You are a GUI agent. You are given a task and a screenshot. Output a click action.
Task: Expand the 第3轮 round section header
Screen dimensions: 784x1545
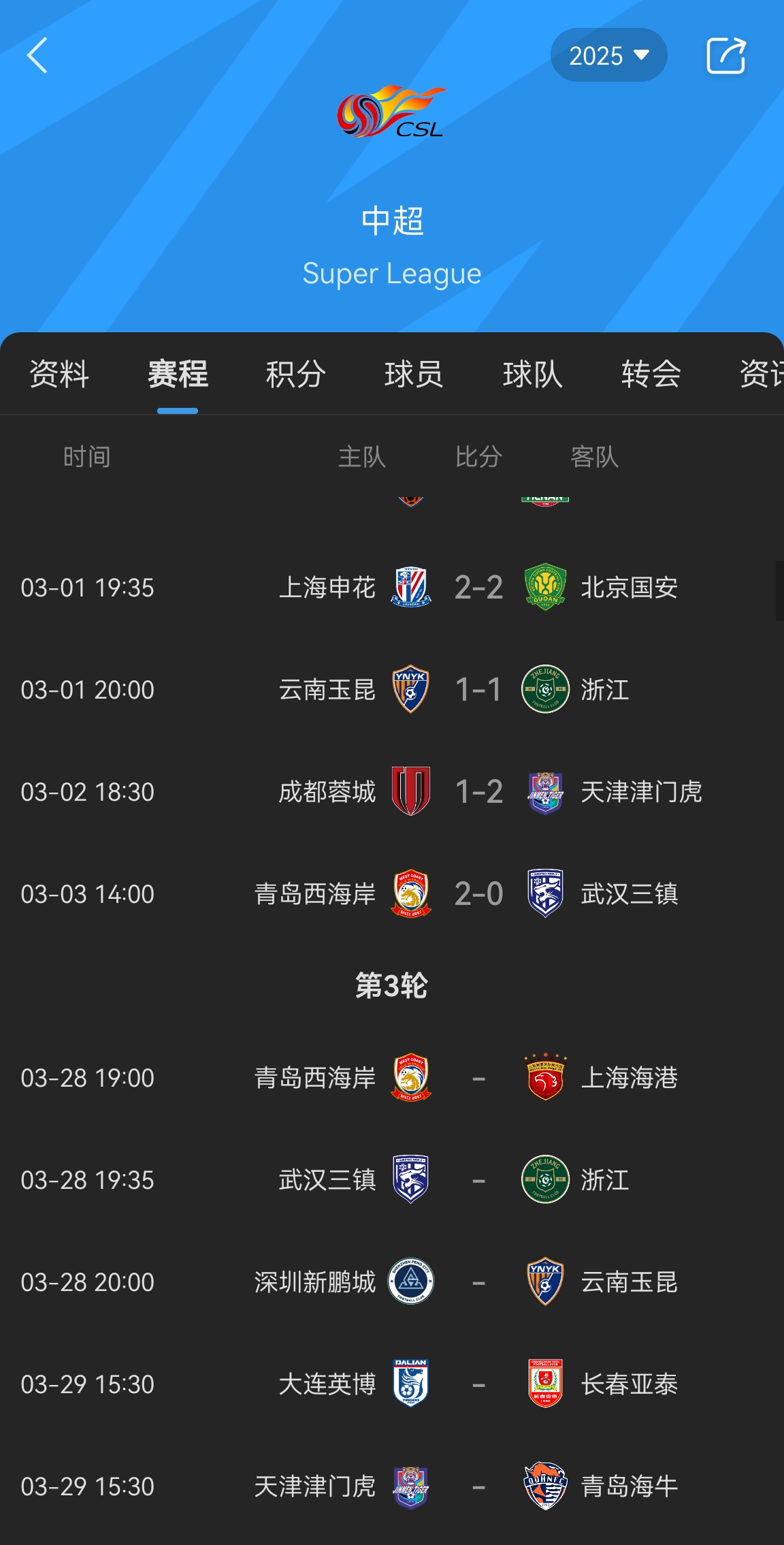[392, 983]
